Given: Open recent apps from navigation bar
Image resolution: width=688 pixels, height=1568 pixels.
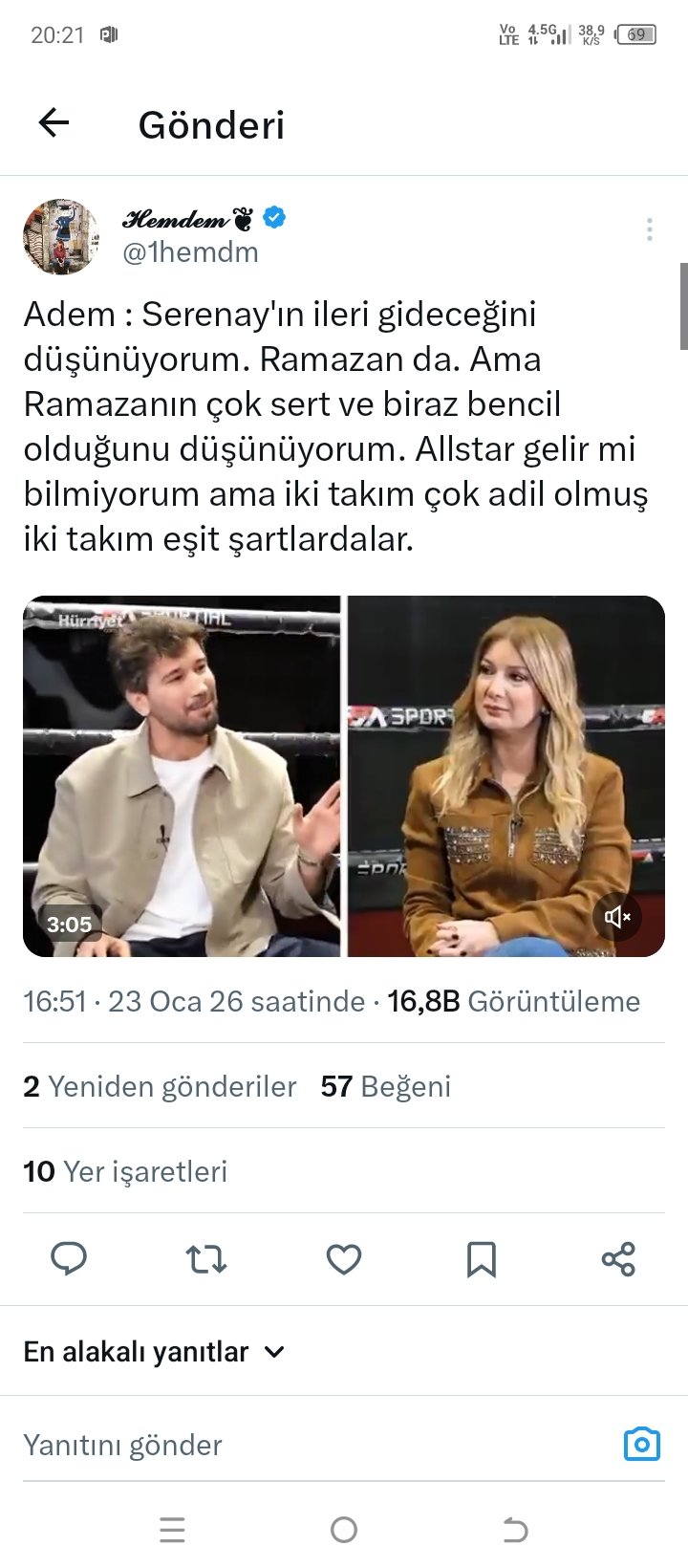Looking at the screenshot, I should pos(172,1530).
